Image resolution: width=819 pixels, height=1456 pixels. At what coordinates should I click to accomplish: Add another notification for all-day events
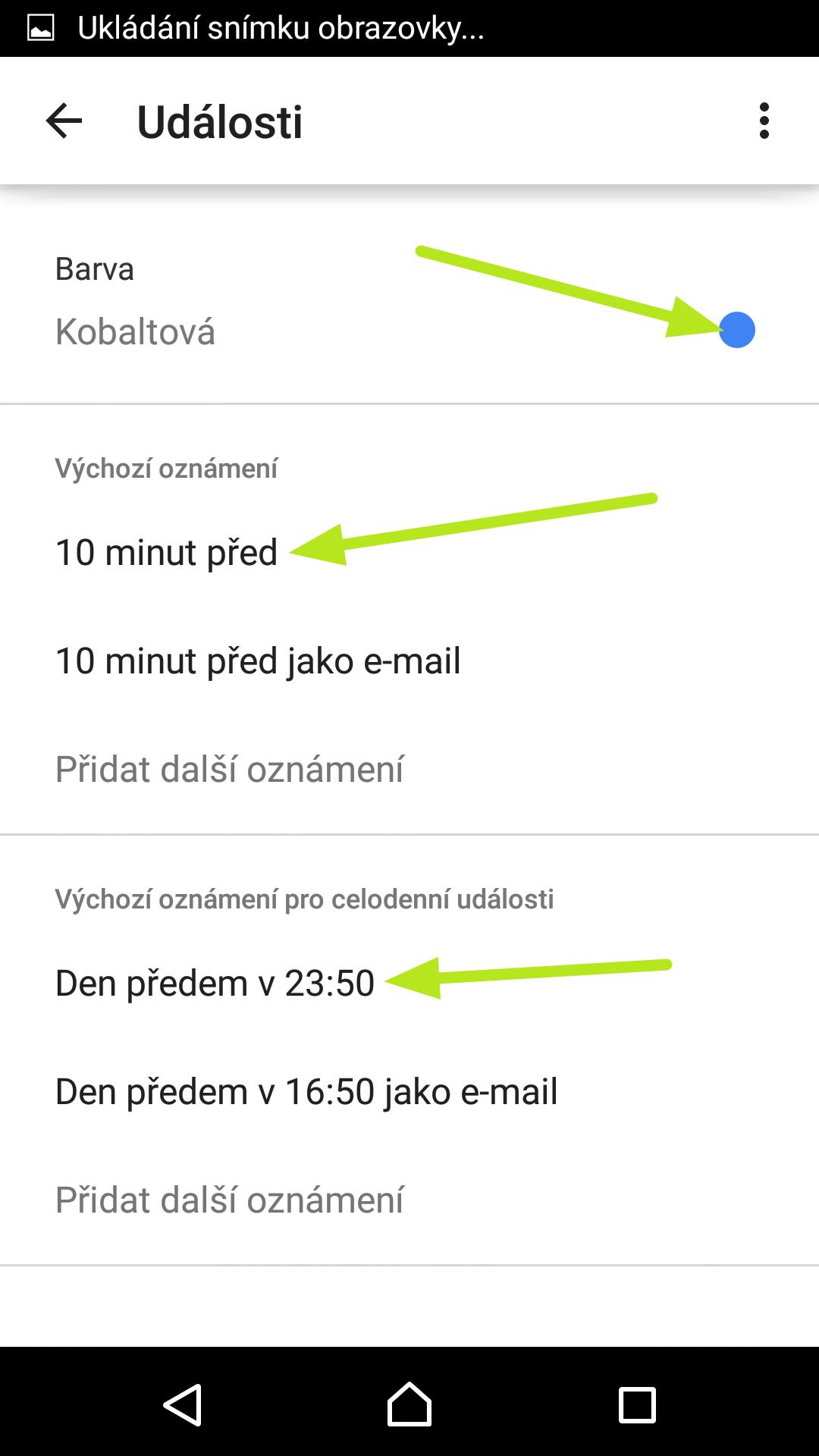(x=409, y=1200)
